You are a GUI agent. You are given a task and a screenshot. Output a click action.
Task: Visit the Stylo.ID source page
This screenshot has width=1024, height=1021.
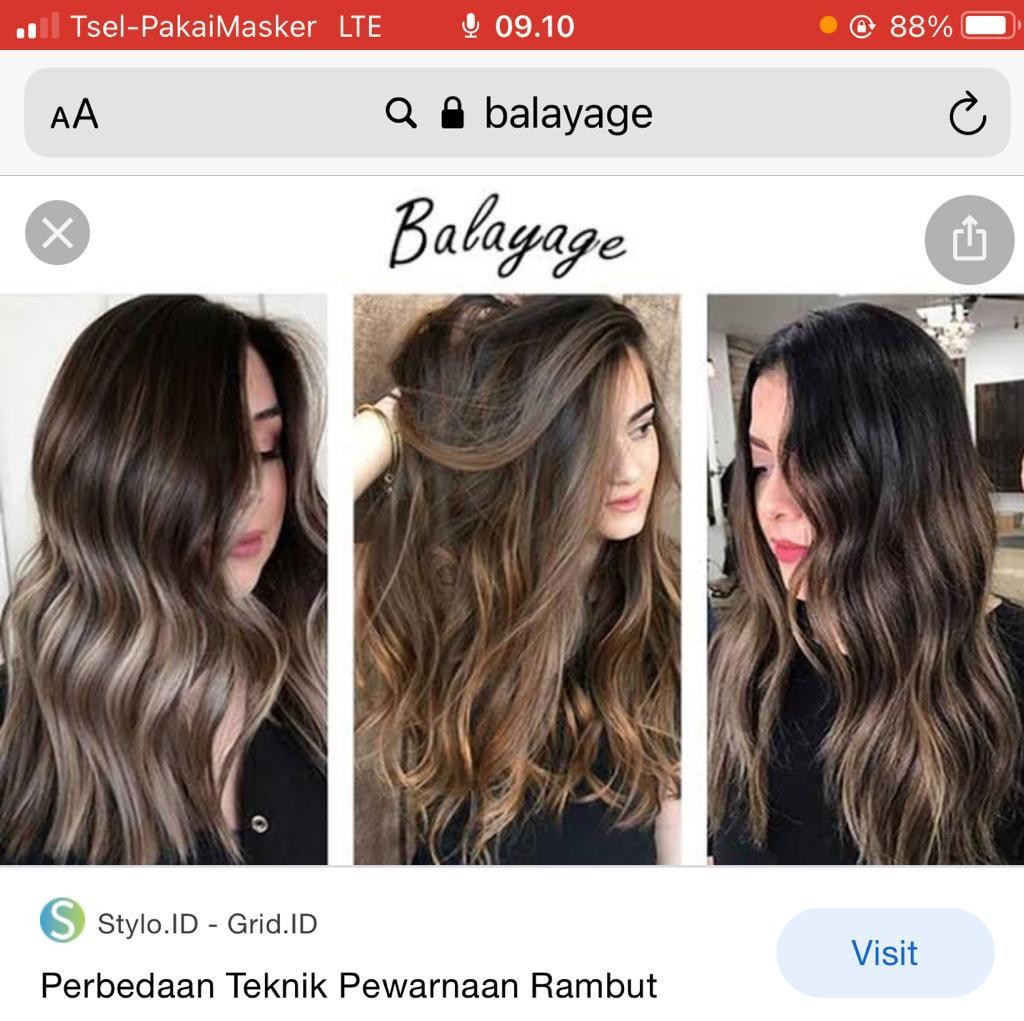pos(884,952)
